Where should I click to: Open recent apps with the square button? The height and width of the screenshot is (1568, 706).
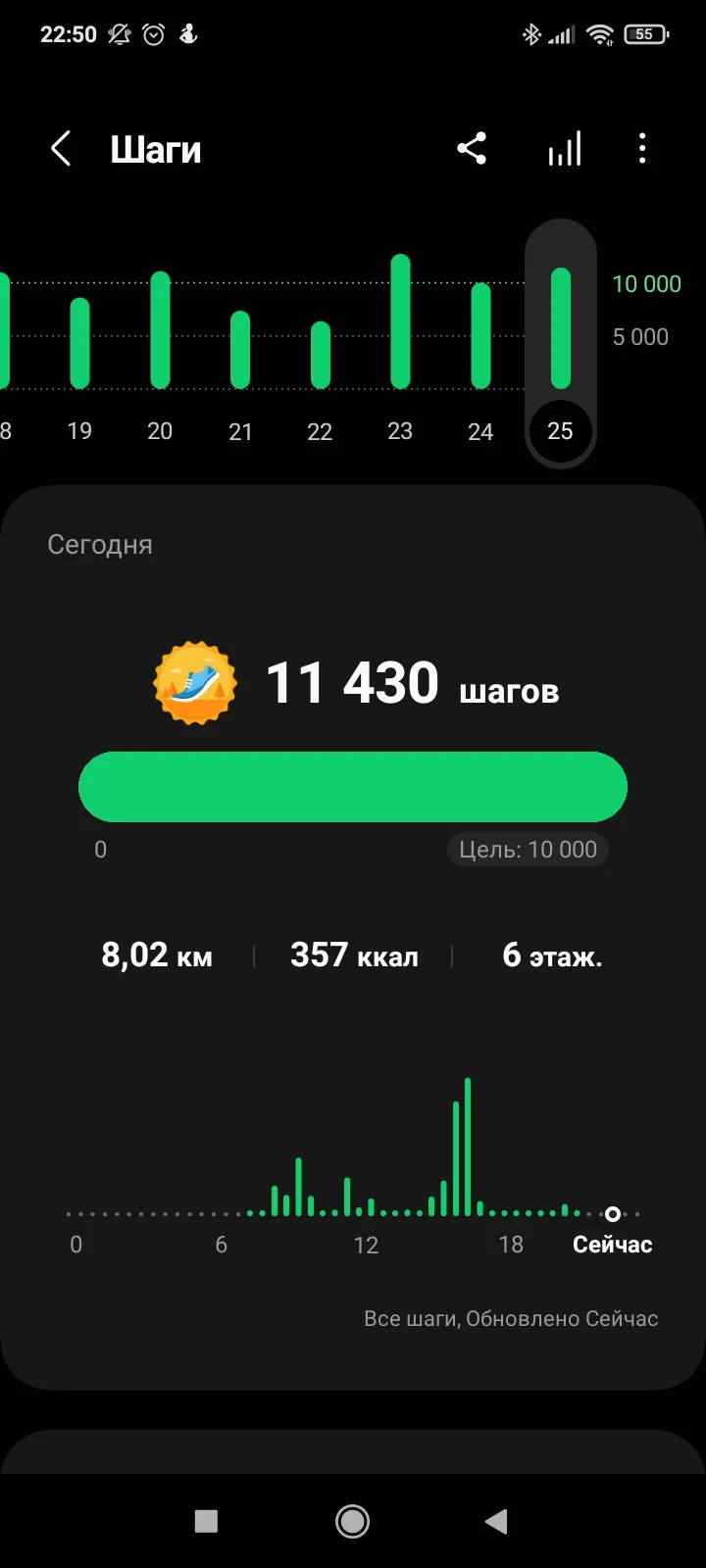[x=206, y=1521]
